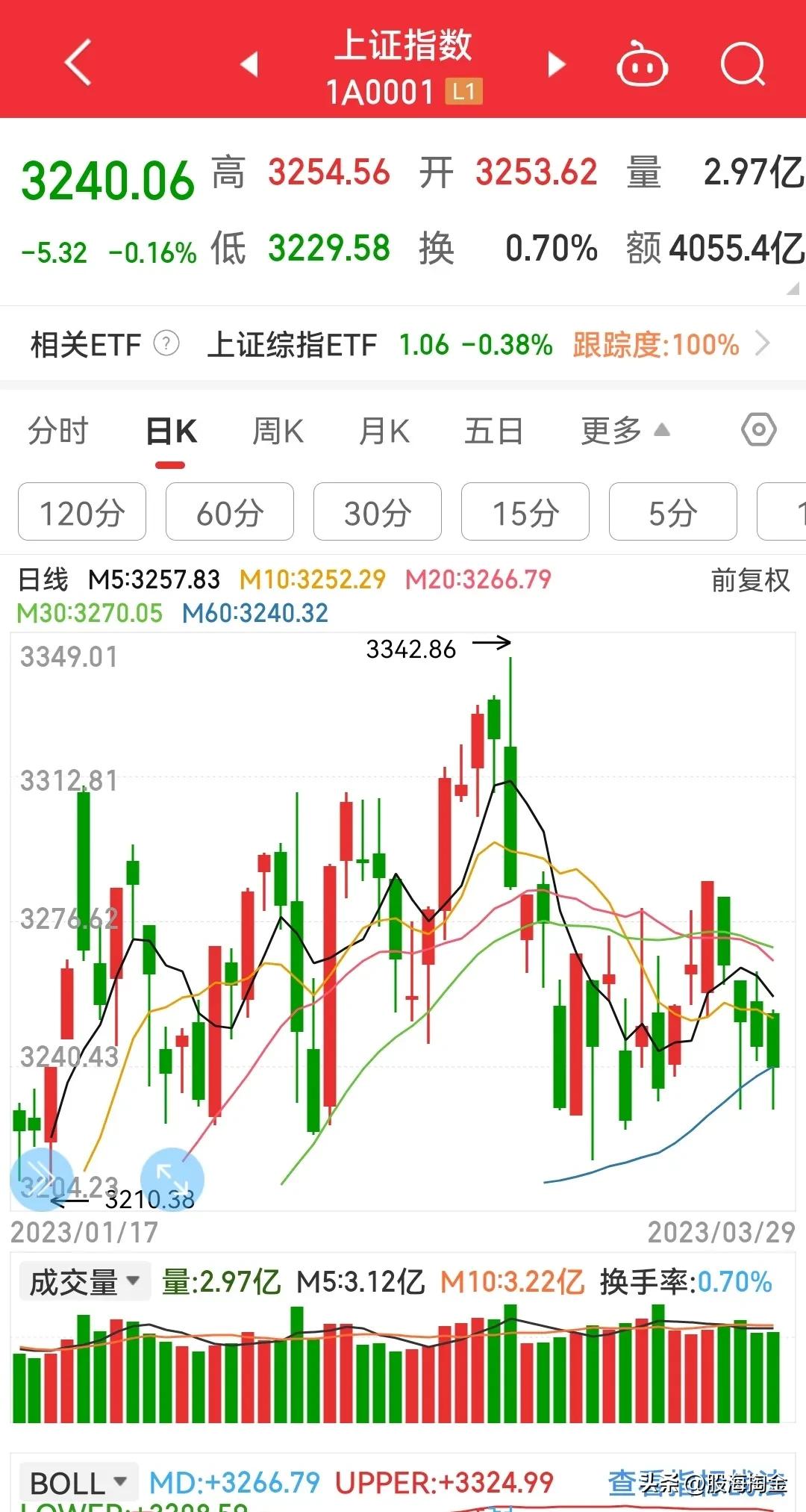Viewport: 806px width, 1512px height.
Task: Switch to the 分时 chart tab
Action: click(x=58, y=431)
